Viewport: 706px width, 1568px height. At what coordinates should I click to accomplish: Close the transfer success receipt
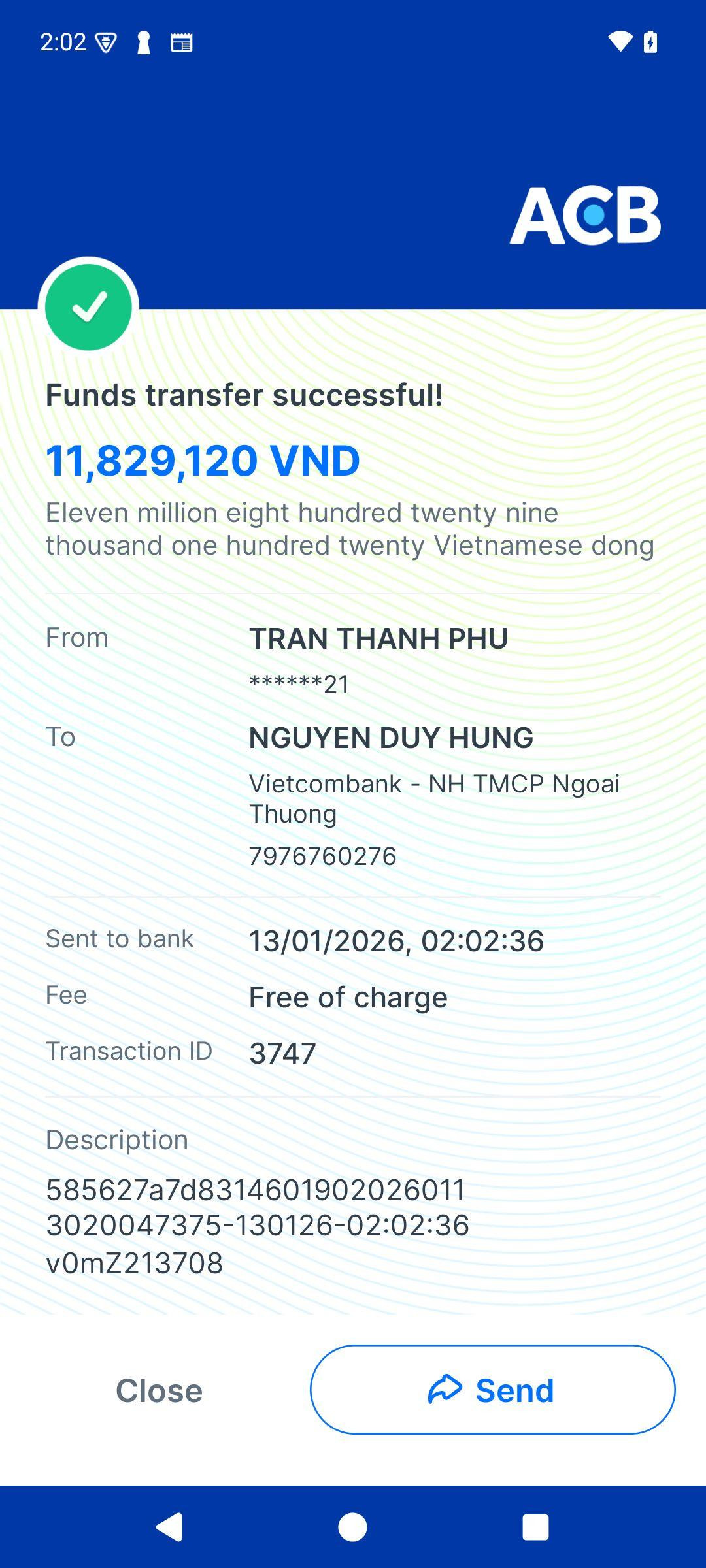point(159,1390)
